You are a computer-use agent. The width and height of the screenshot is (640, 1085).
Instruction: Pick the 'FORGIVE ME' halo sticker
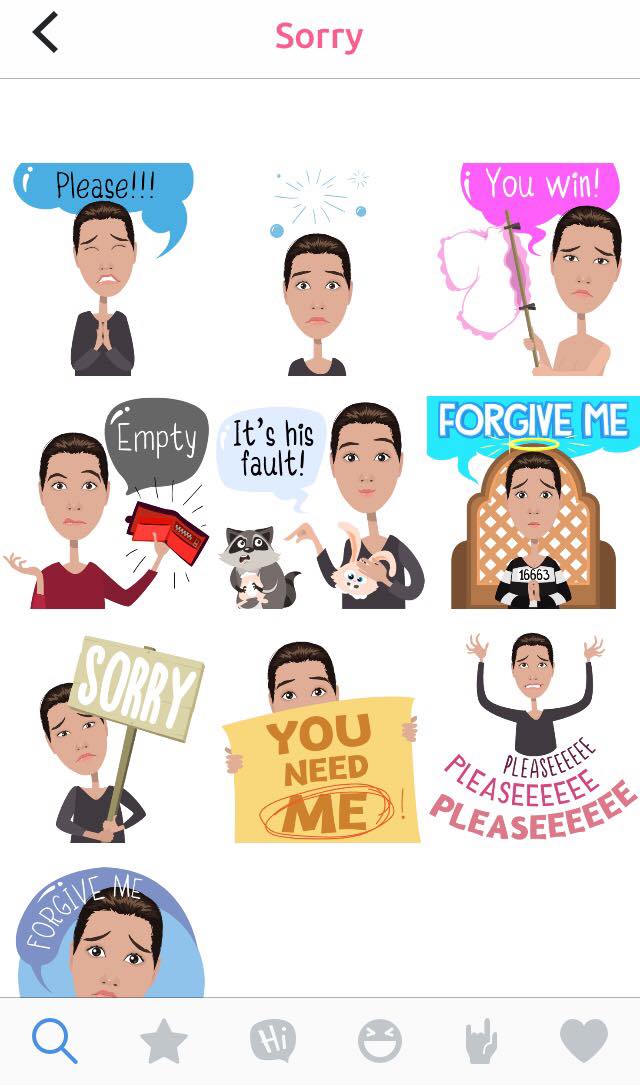click(x=533, y=503)
